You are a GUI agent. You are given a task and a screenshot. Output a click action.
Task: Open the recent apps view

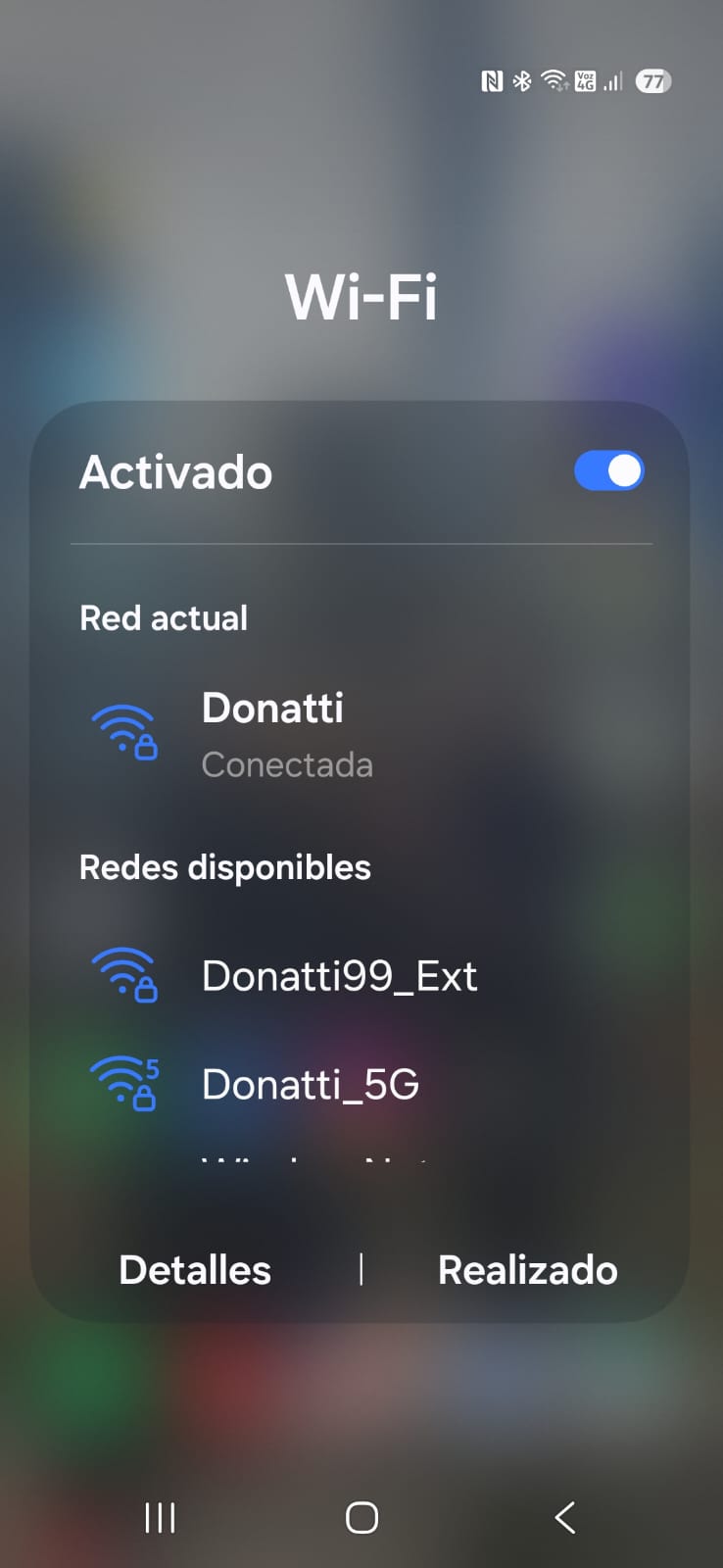(160, 1517)
